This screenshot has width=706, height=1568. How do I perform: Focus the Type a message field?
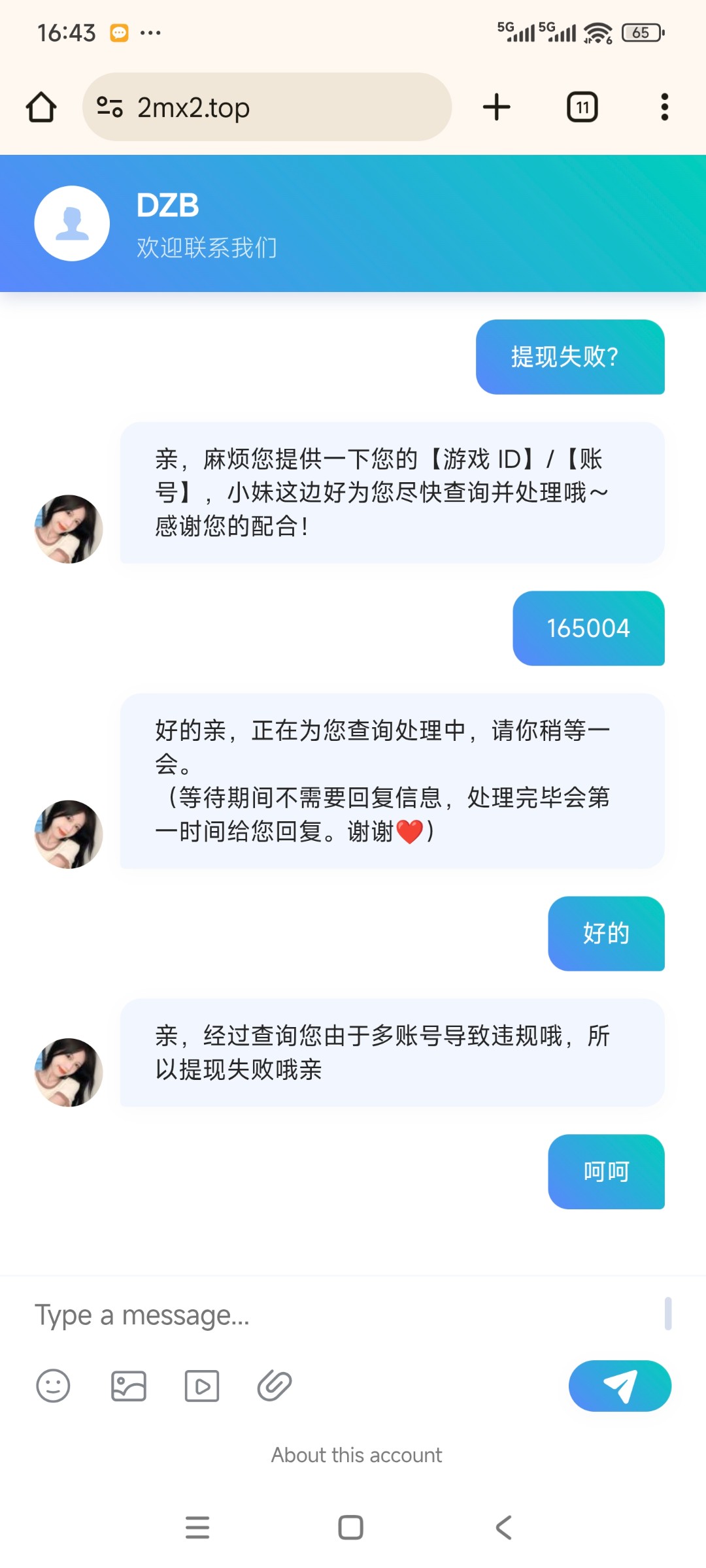(340, 1315)
